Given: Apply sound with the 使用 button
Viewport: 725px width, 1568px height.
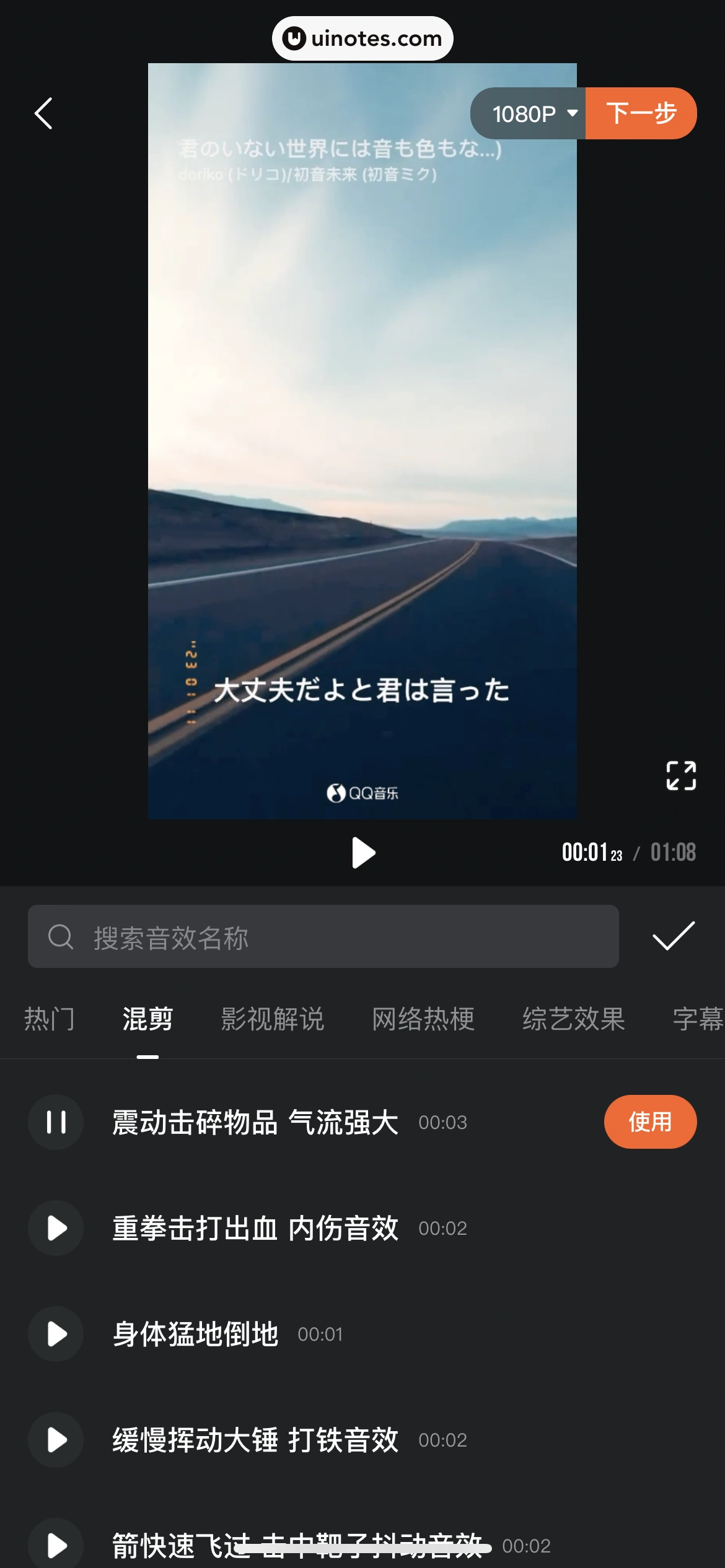Looking at the screenshot, I should [x=650, y=1122].
